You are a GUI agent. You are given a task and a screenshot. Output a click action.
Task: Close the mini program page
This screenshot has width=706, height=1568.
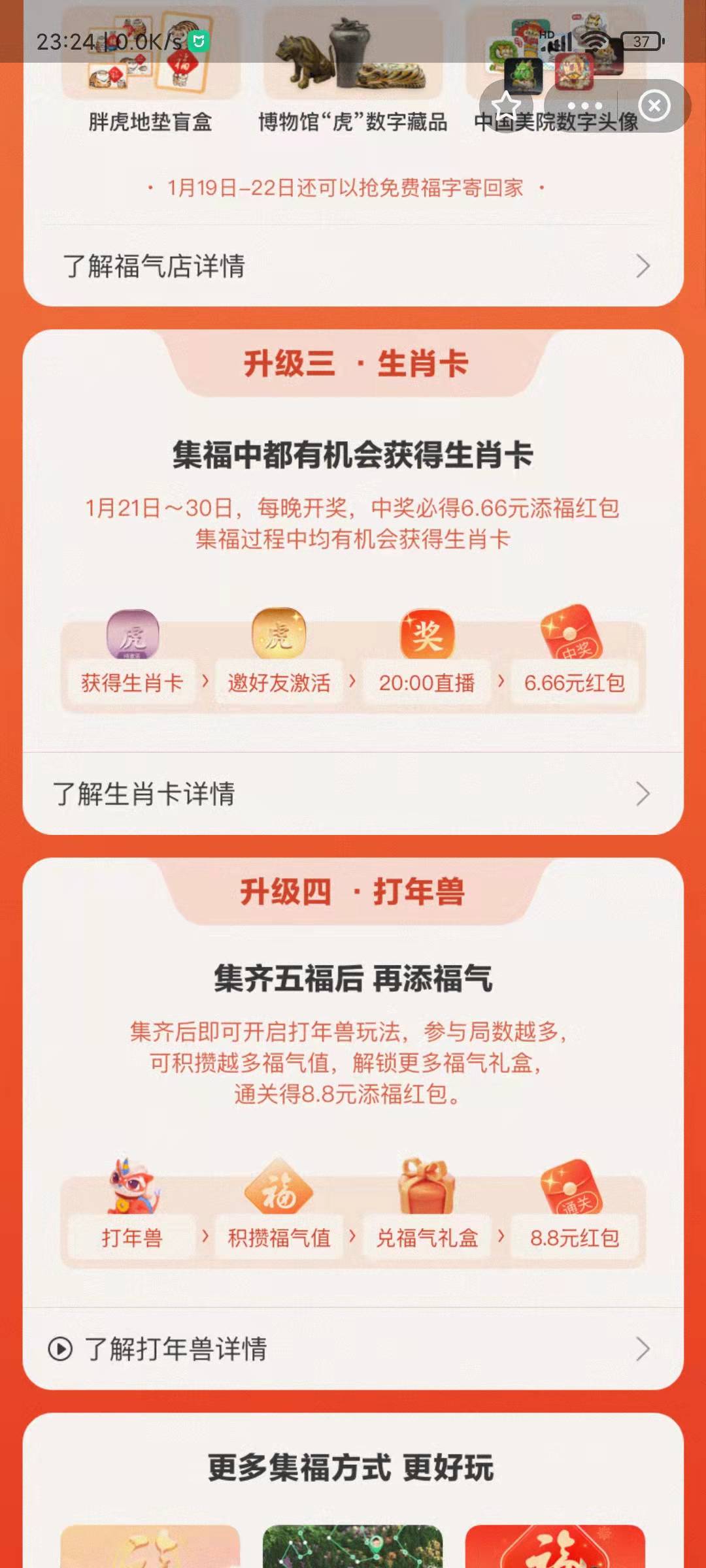tap(654, 105)
